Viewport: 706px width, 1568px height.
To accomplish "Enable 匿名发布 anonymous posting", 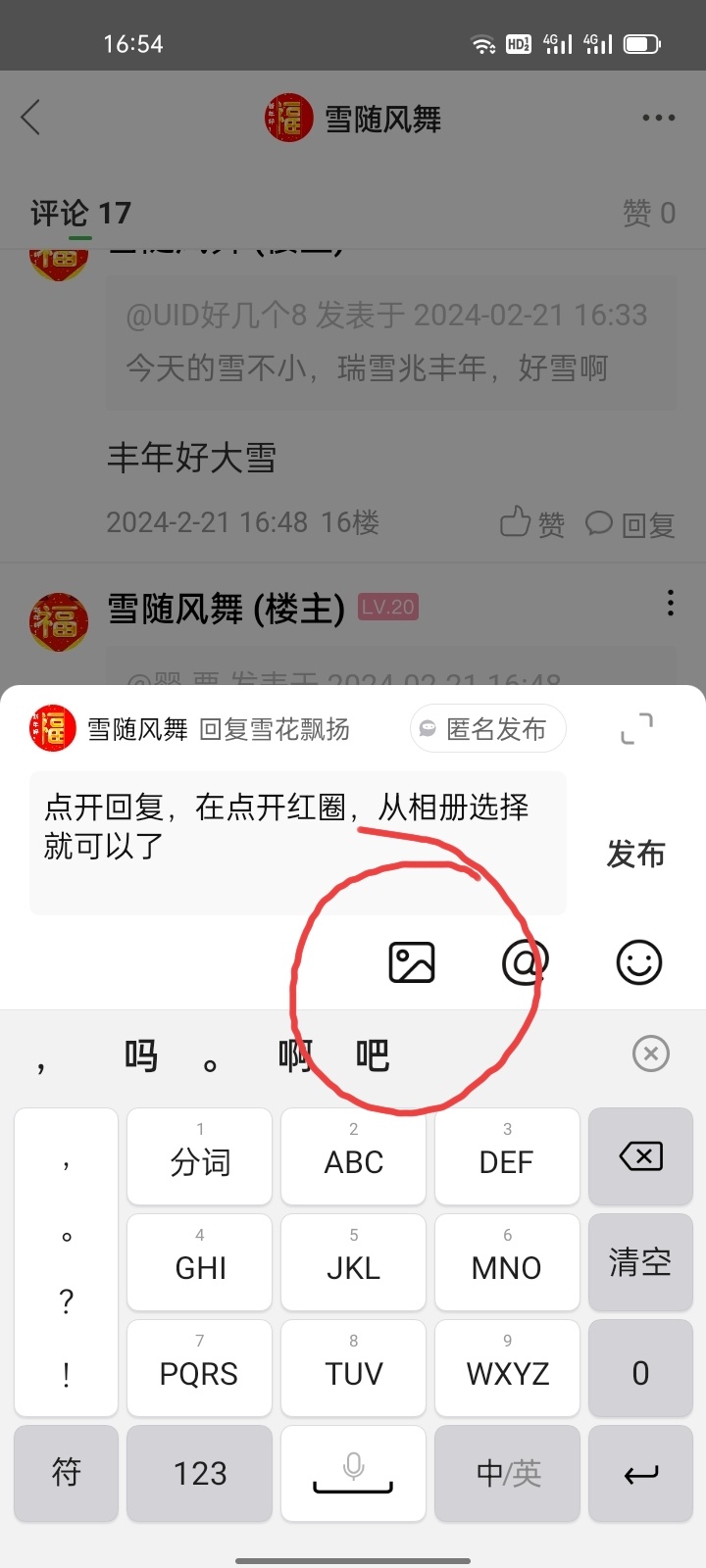I will 487,729.
